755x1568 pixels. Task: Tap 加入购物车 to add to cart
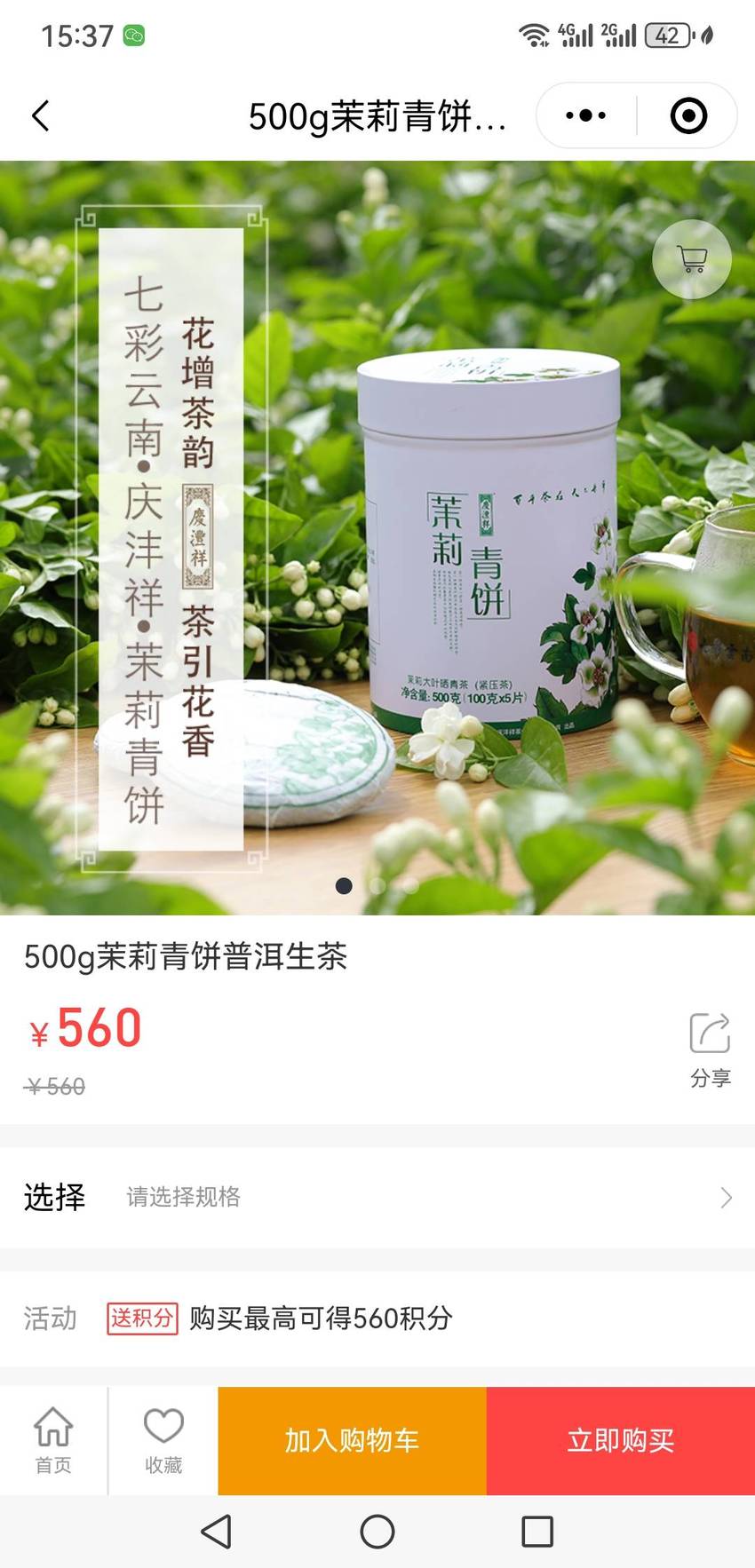pos(352,1440)
